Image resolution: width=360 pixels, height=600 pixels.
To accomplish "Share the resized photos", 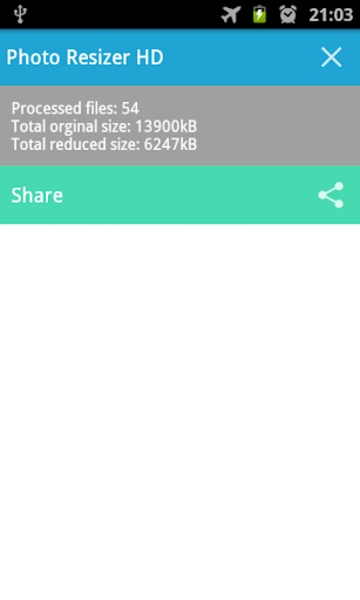I will (180, 195).
